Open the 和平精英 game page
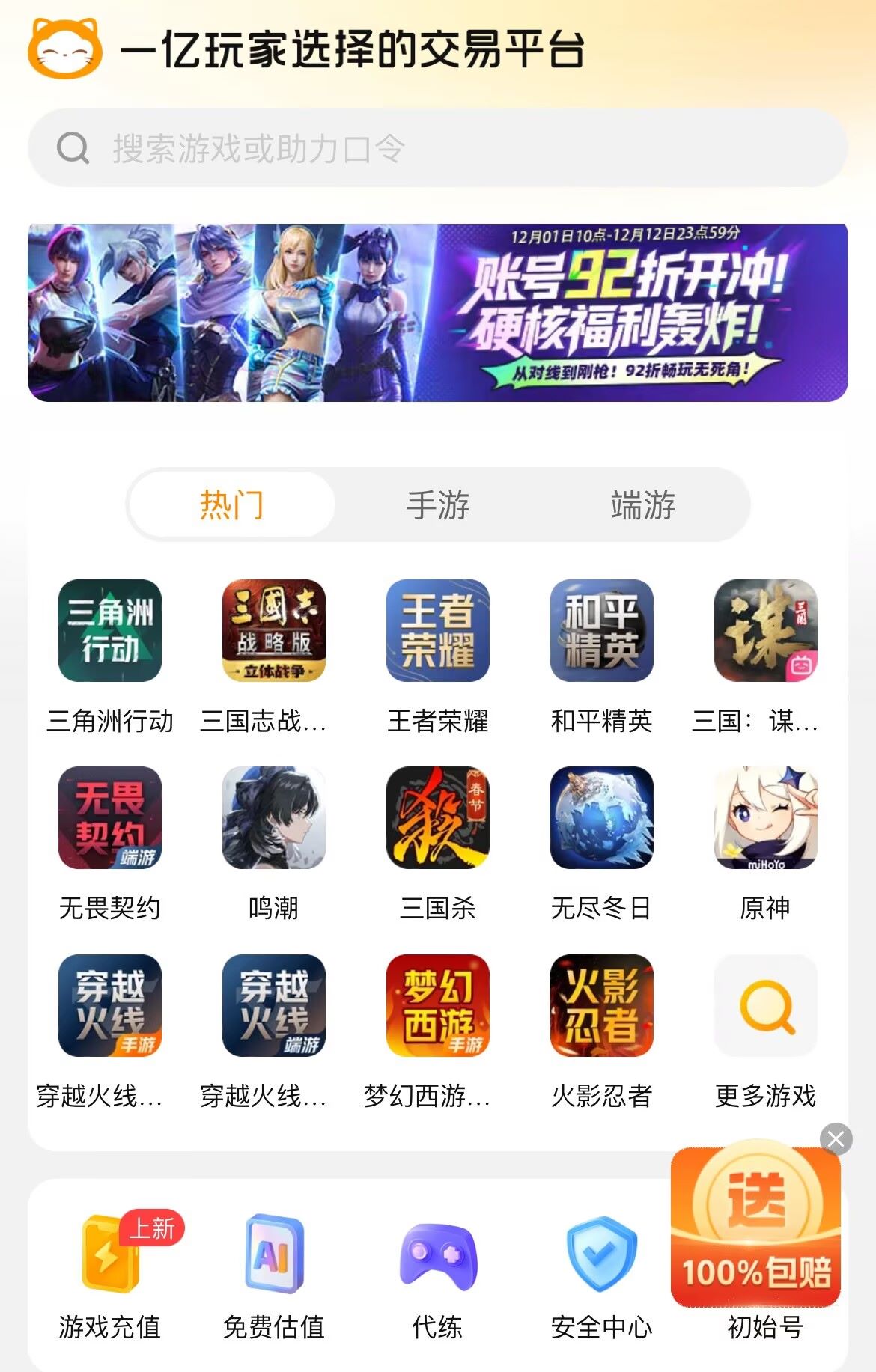Viewport: 876px width, 1372px height. point(602,631)
